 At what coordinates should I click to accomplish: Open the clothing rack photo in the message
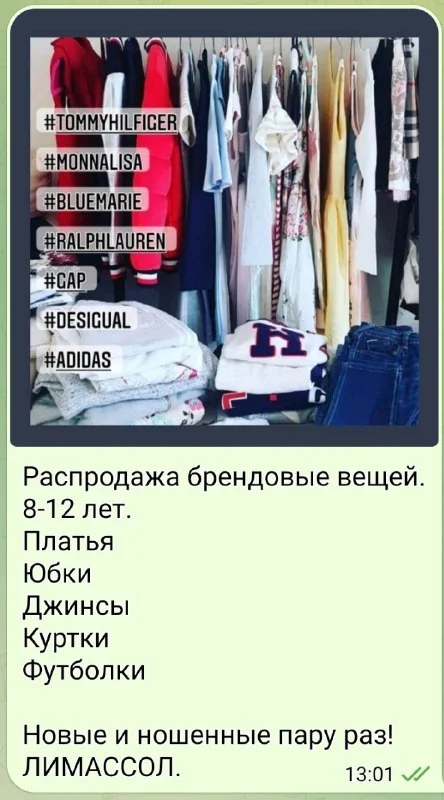[224, 228]
